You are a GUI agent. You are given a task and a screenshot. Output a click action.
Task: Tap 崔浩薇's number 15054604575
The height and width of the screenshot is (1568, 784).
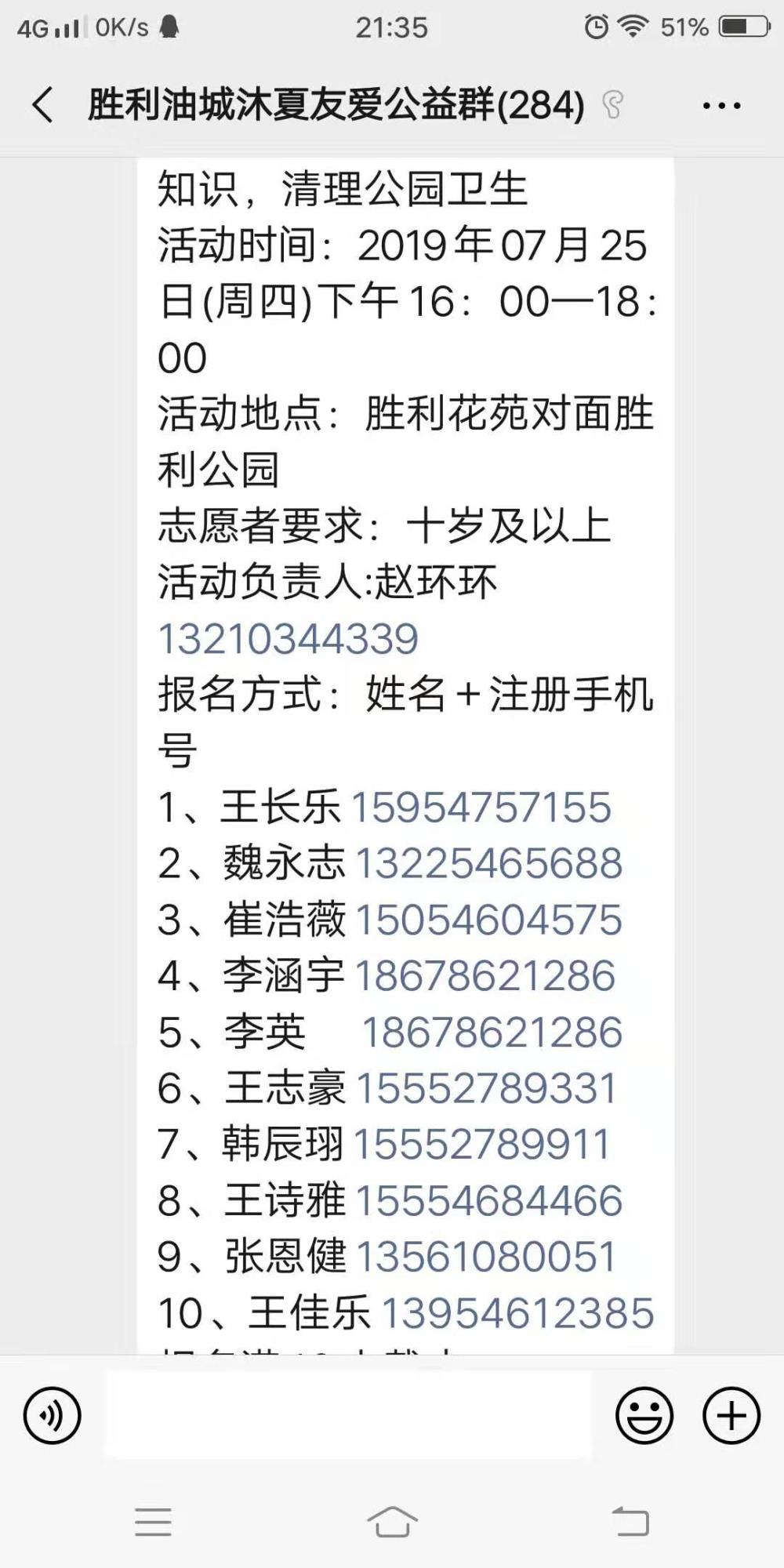(489, 920)
